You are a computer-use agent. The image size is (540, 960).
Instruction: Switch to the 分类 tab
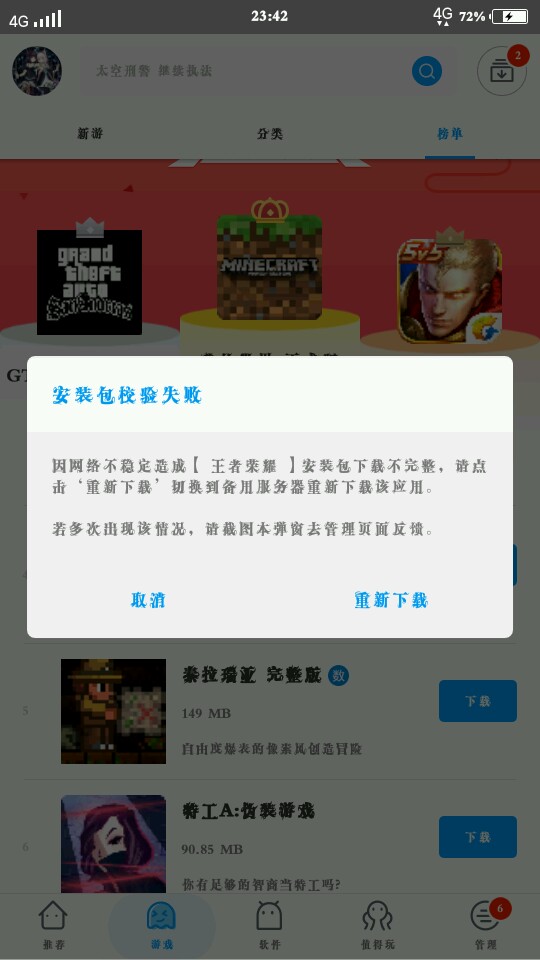270,134
